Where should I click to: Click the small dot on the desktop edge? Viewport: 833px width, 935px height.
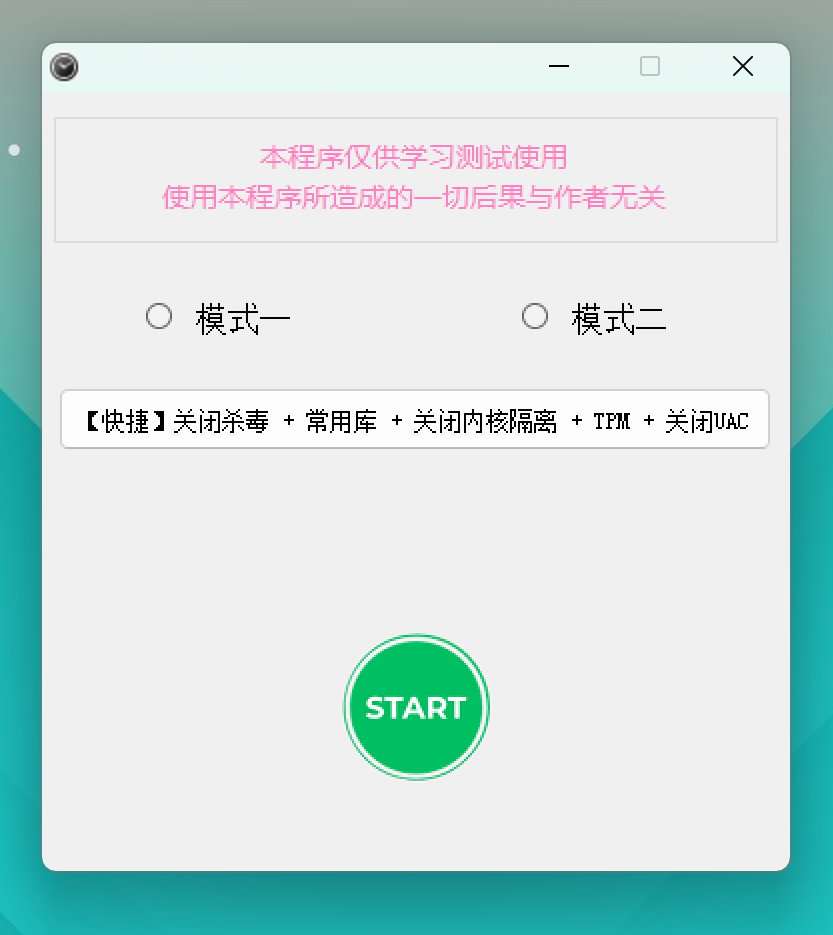pos(13,149)
